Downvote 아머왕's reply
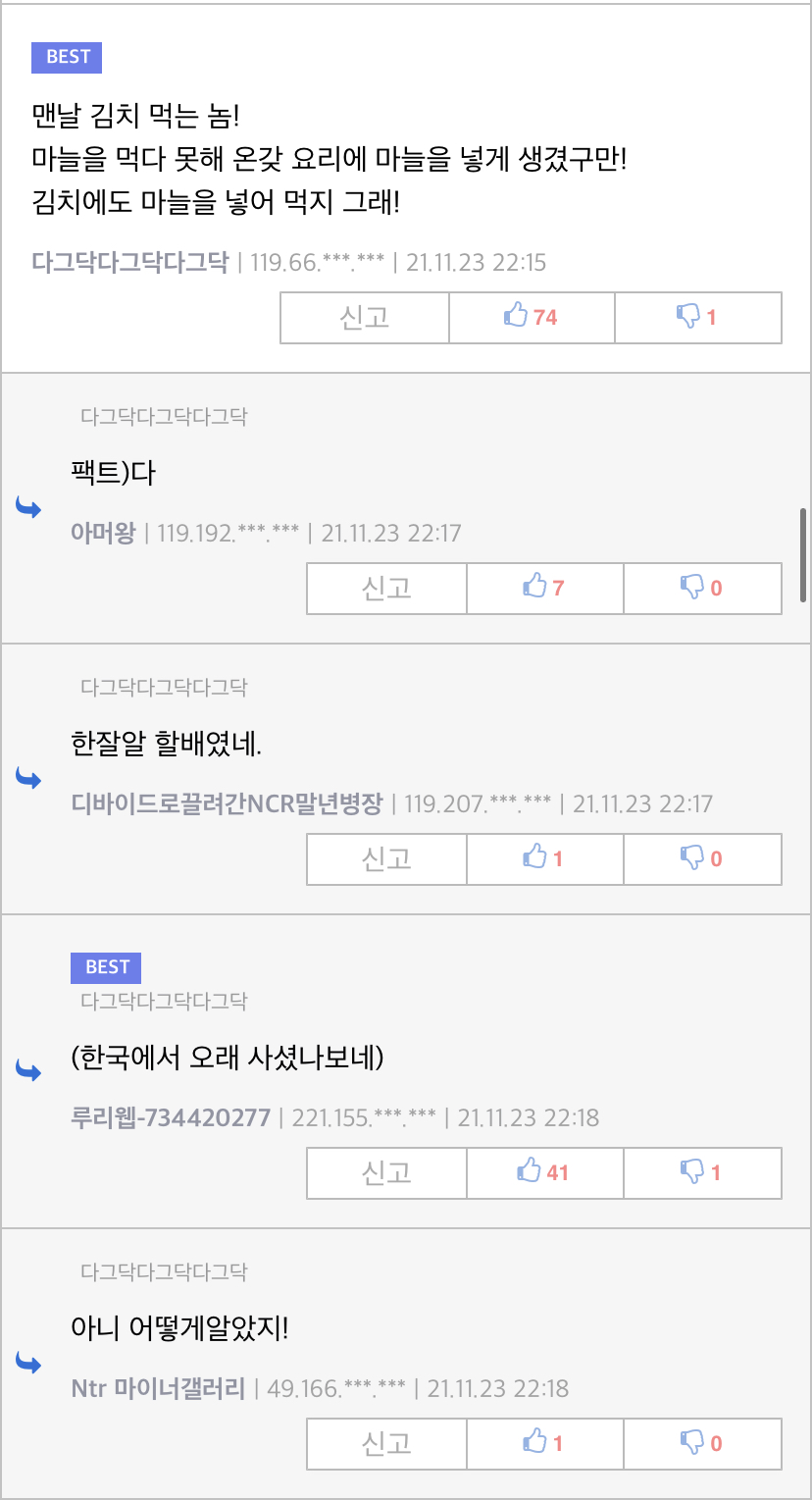Viewport: 812px width, 1500px height. [x=703, y=588]
